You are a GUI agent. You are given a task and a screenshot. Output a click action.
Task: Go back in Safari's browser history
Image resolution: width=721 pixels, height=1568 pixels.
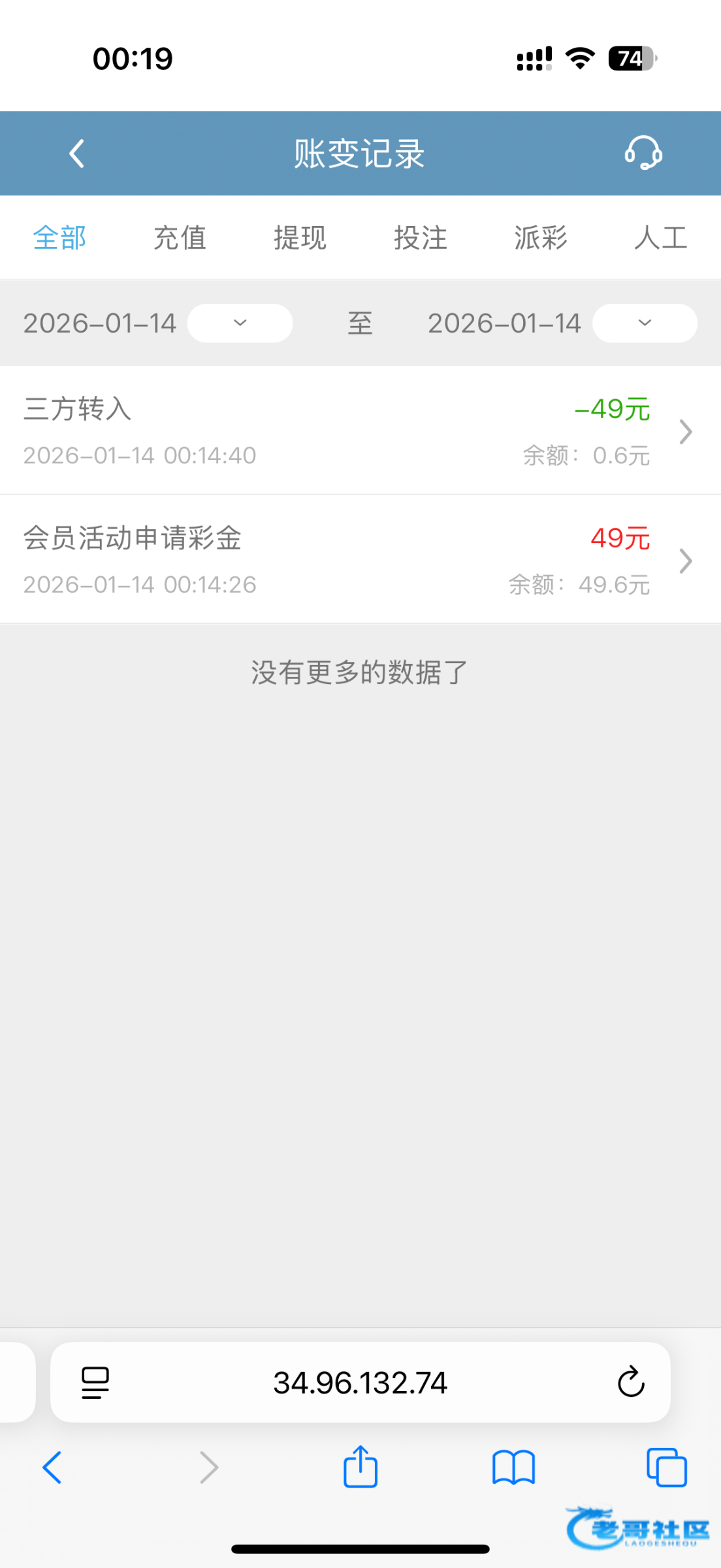click(x=52, y=1467)
